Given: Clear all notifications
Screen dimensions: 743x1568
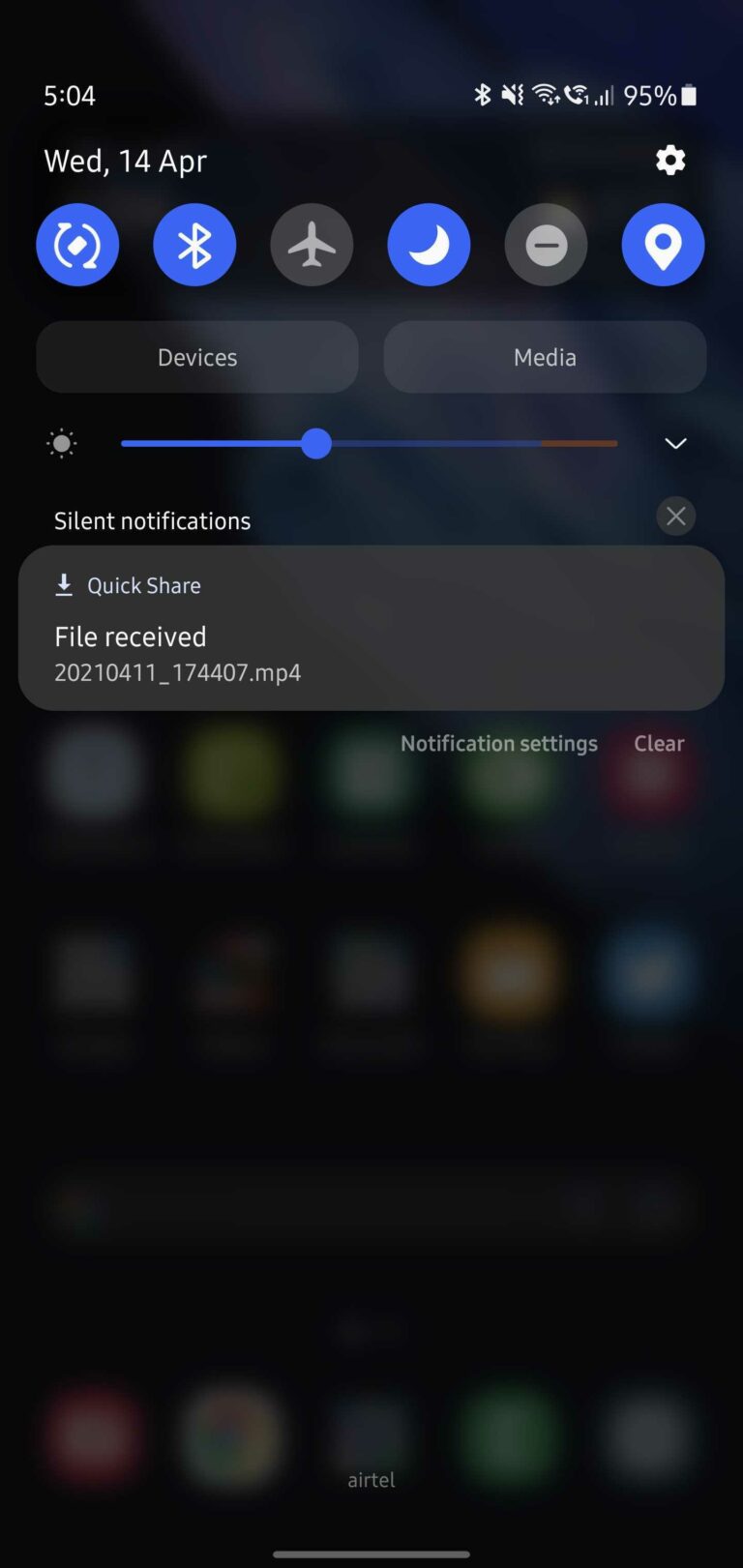Looking at the screenshot, I should (659, 743).
